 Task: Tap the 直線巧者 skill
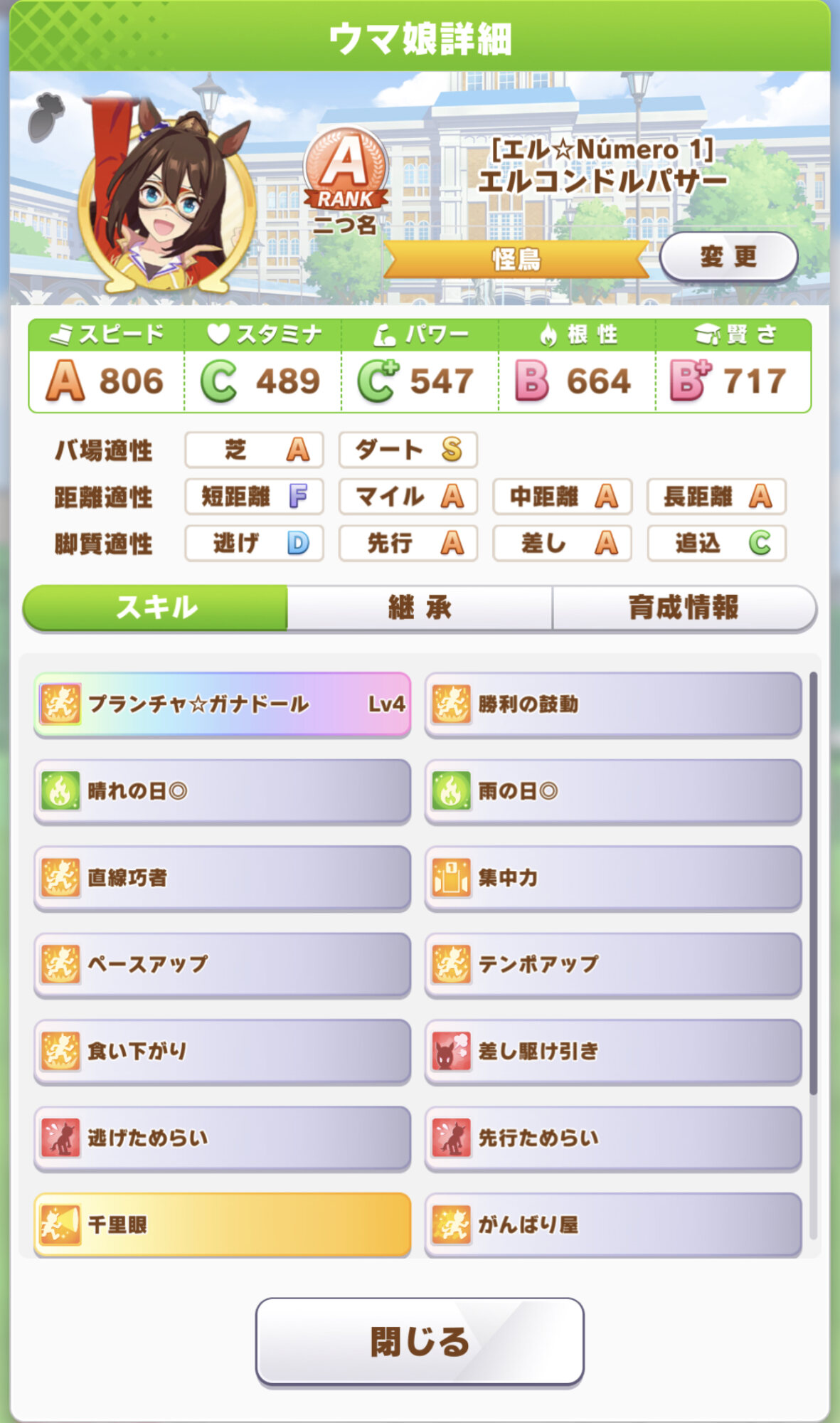[x=222, y=878]
